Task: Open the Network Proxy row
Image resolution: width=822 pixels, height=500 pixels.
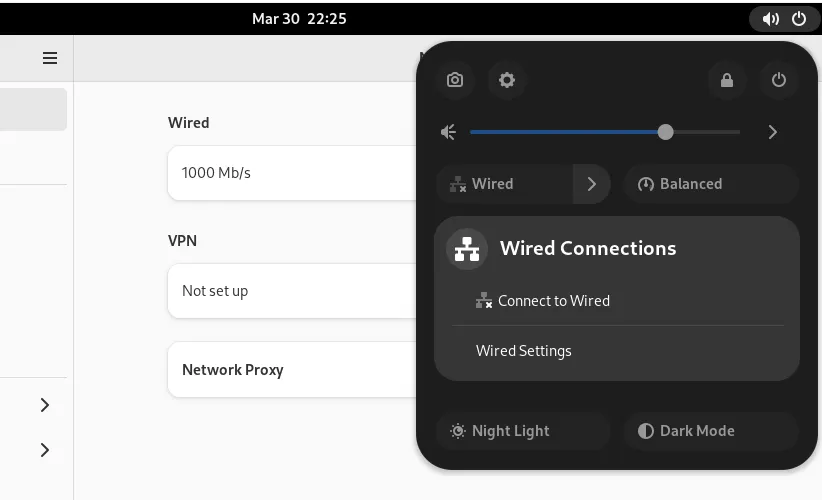Action: (x=290, y=370)
